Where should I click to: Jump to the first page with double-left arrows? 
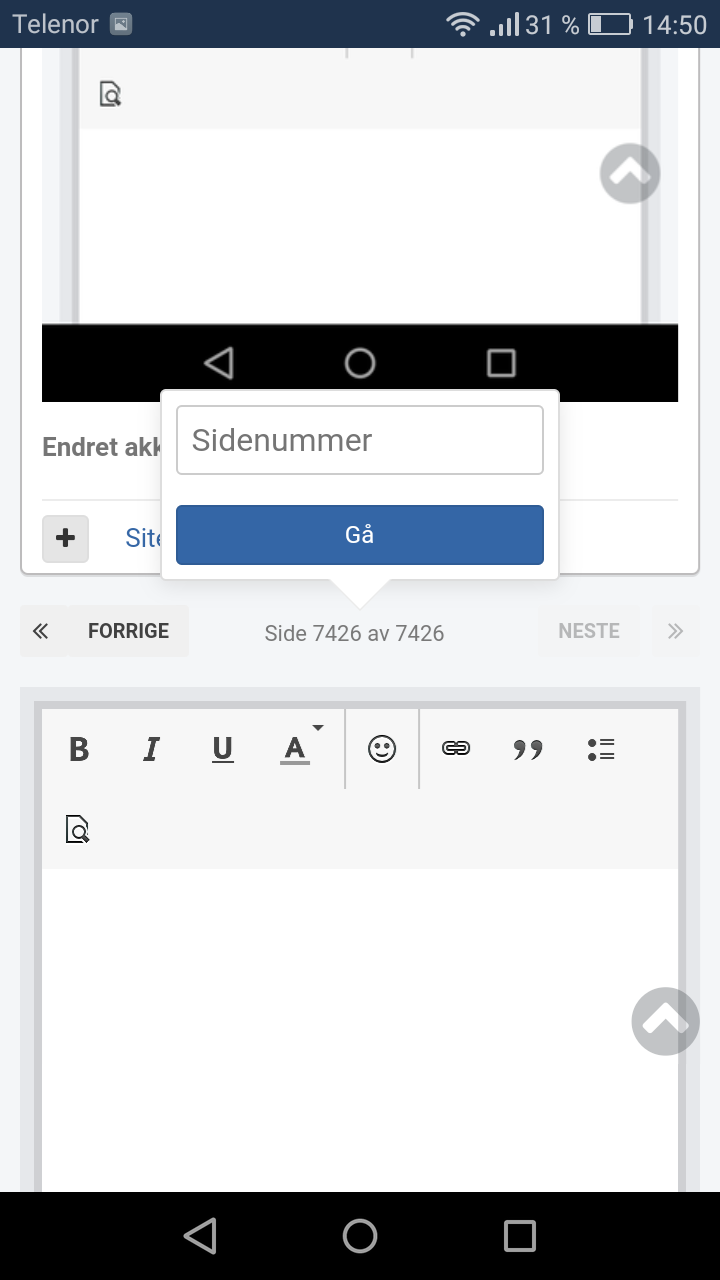[x=41, y=631]
